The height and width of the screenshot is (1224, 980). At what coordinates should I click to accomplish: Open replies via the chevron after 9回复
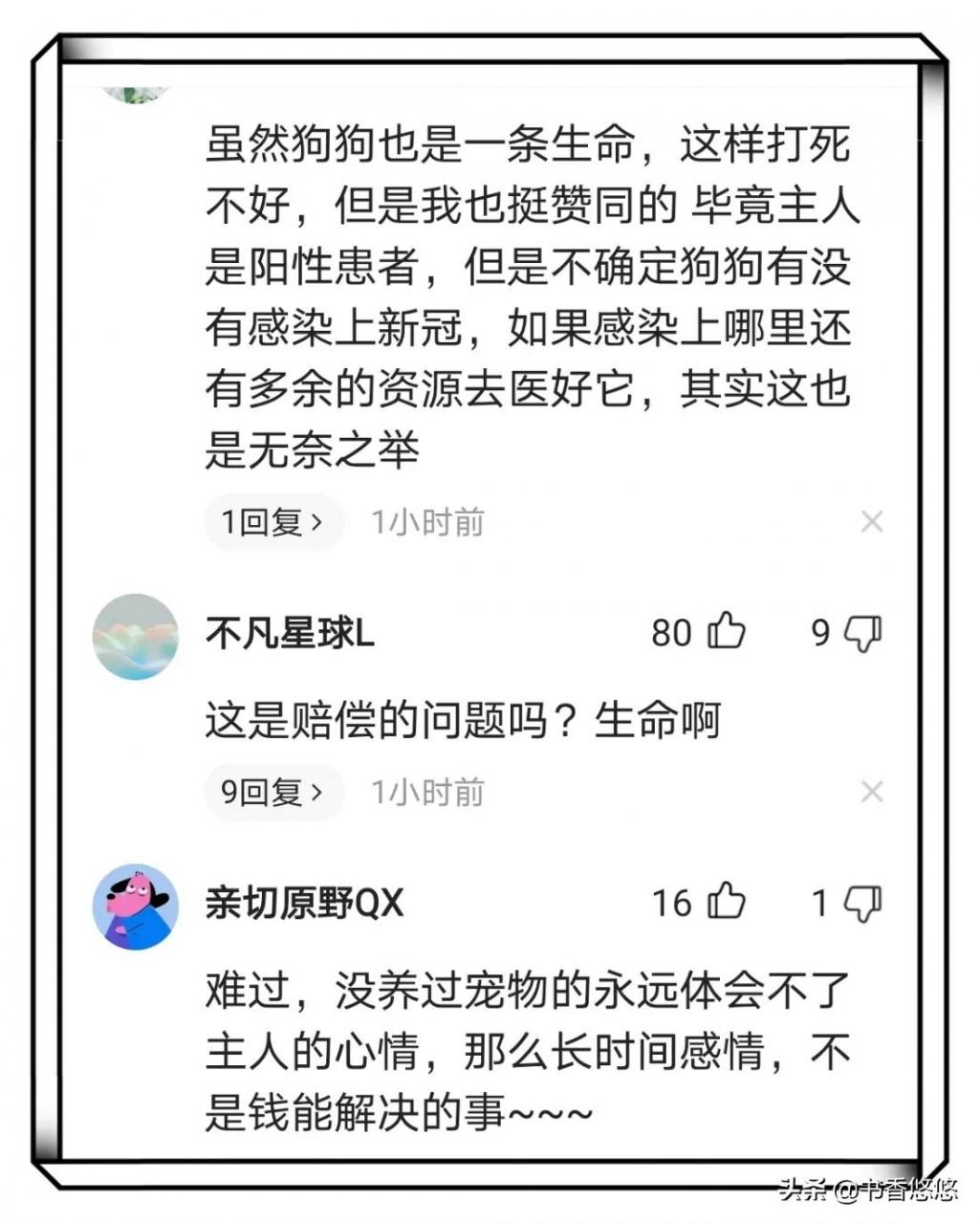click(x=316, y=792)
